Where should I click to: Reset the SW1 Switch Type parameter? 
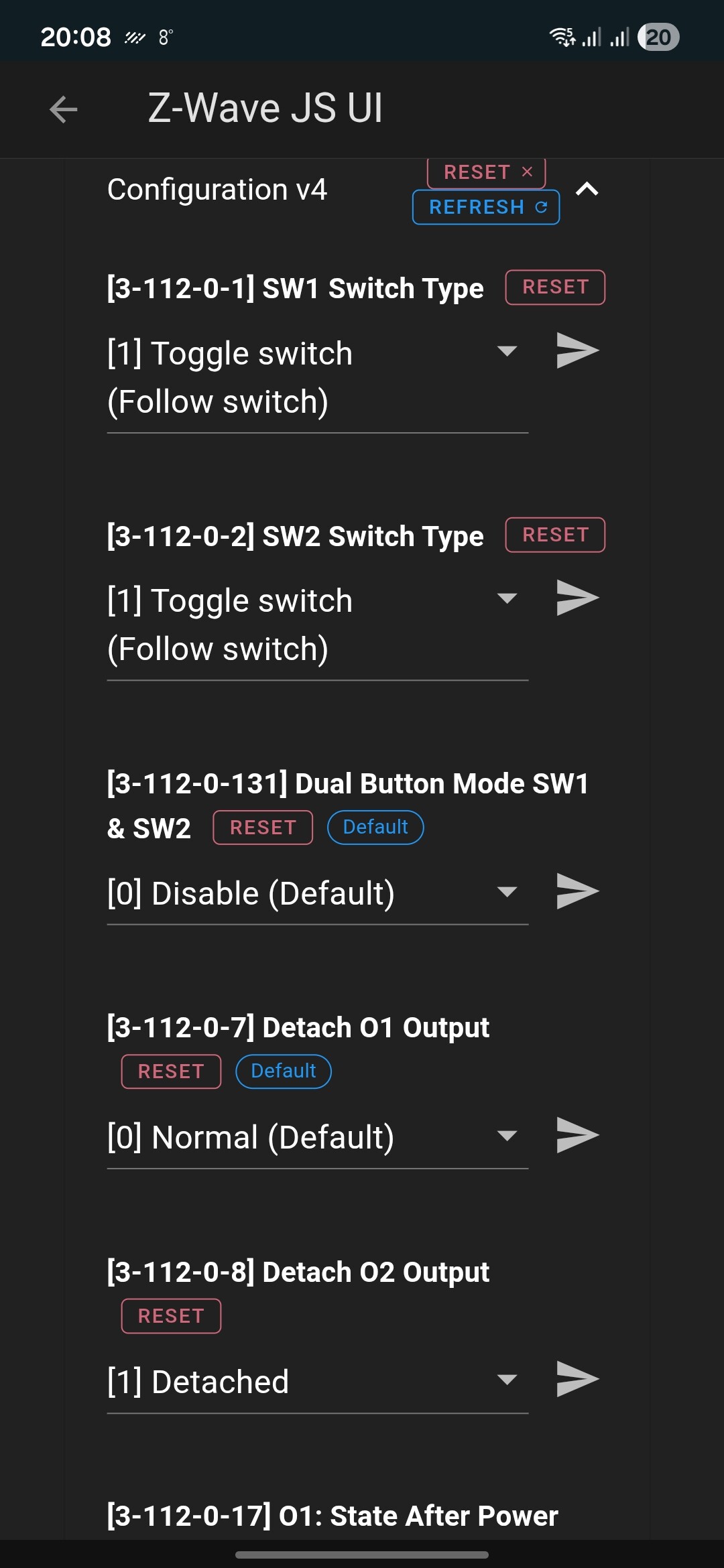tap(555, 287)
